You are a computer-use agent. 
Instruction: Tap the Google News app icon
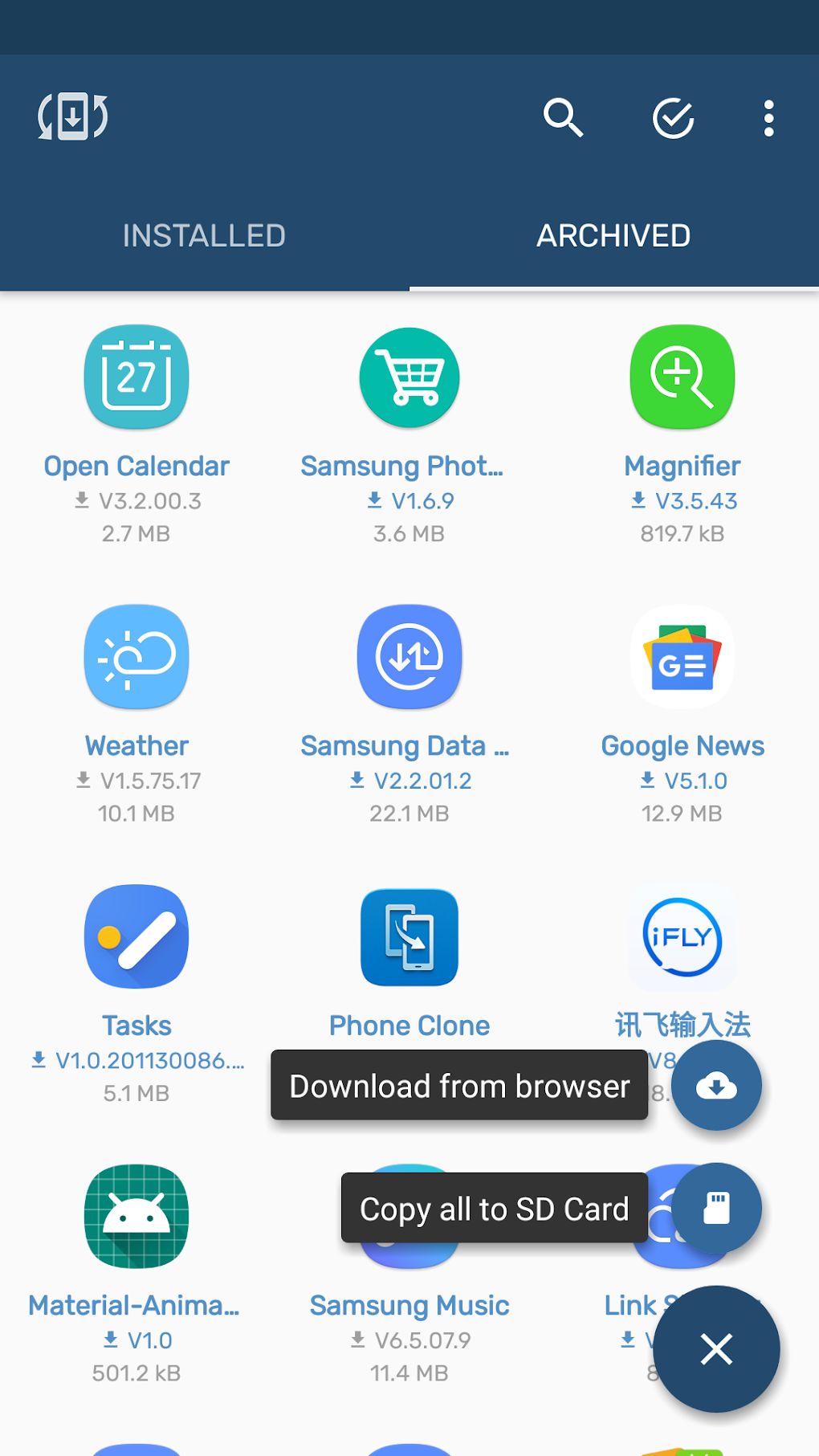[682, 656]
